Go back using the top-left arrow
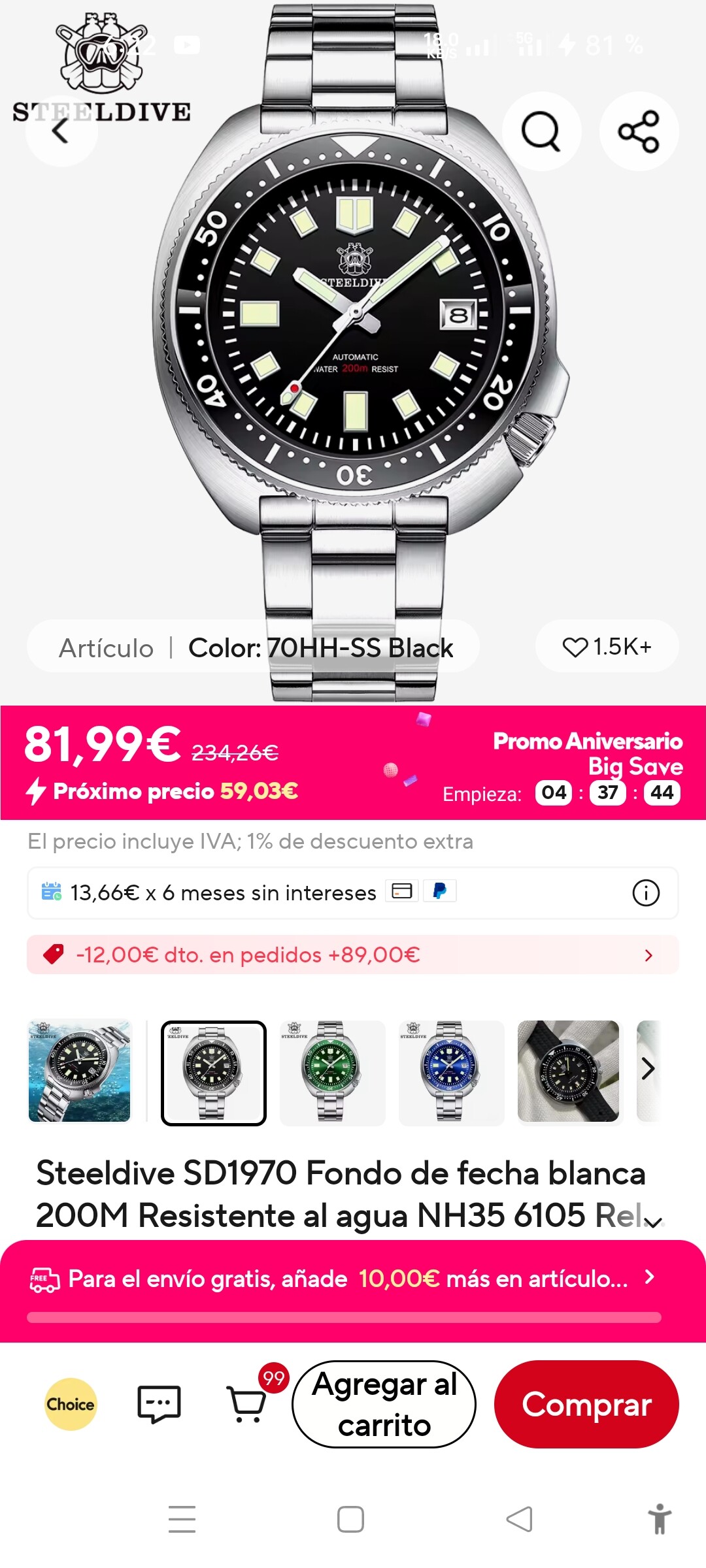706x1568 pixels. pos(61,131)
